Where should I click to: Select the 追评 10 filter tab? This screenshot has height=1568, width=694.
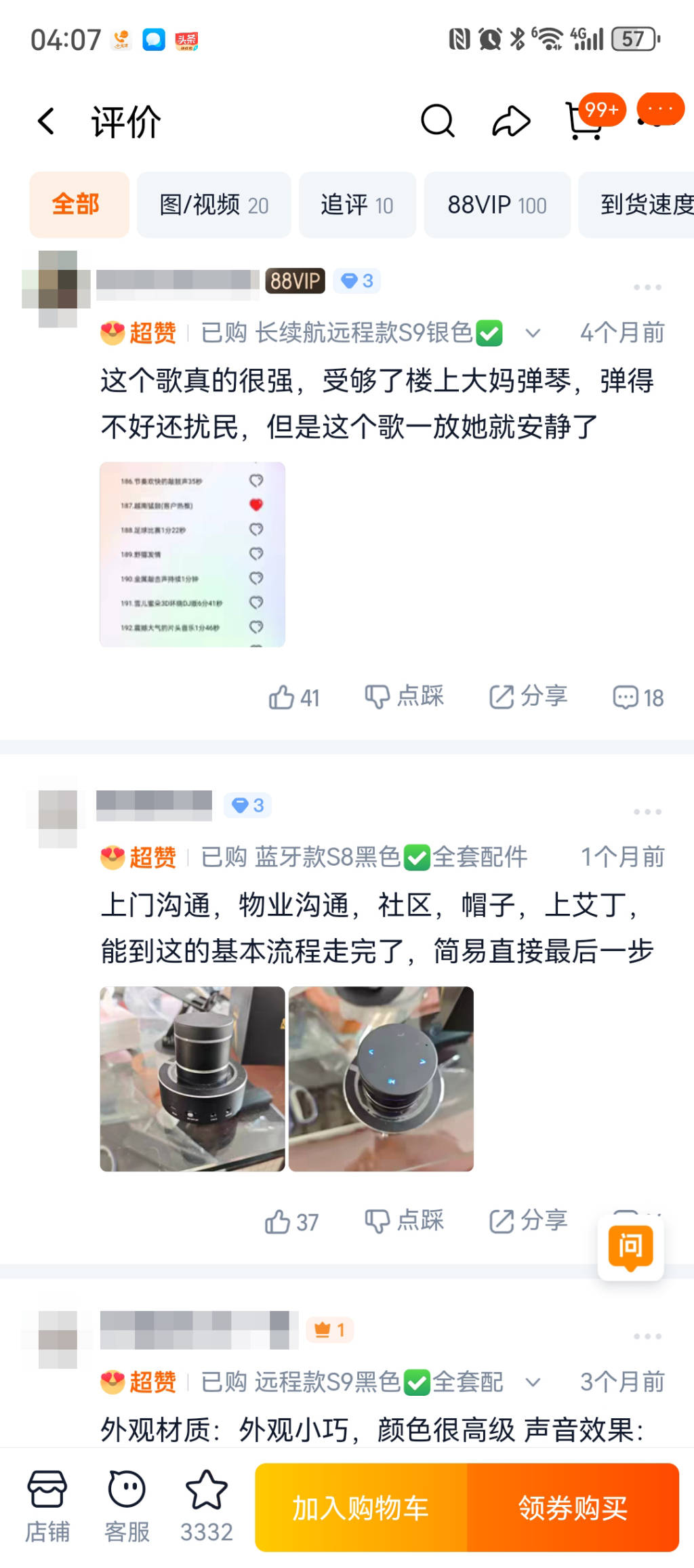357,205
